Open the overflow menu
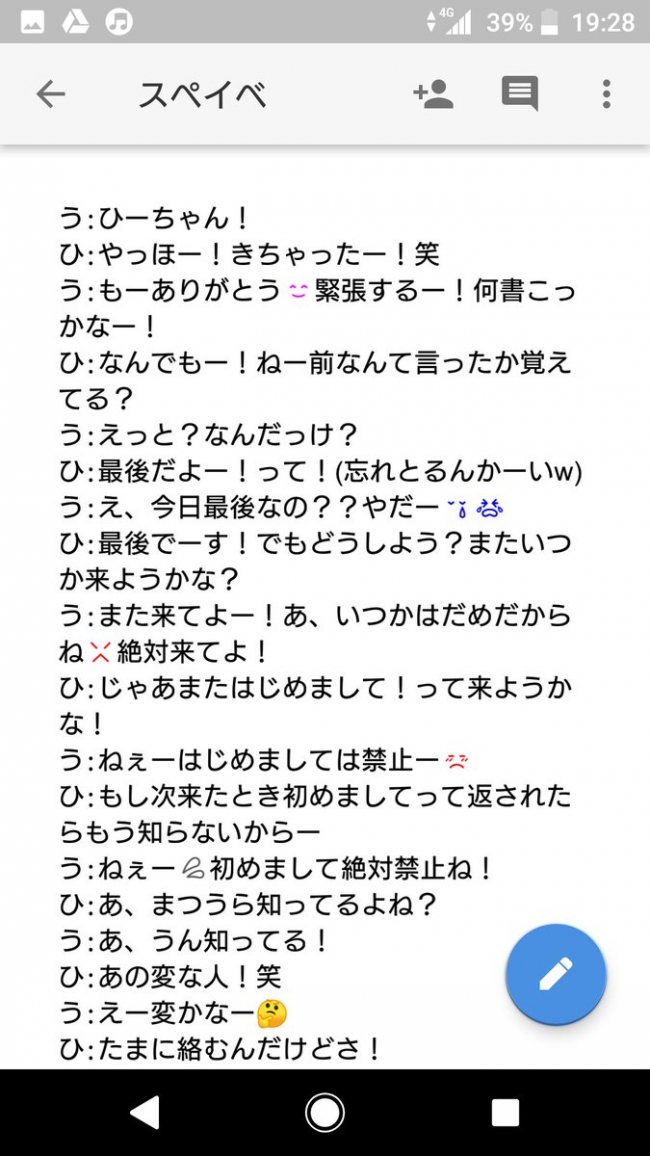Image resolution: width=650 pixels, height=1156 pixels. (606, 94)
